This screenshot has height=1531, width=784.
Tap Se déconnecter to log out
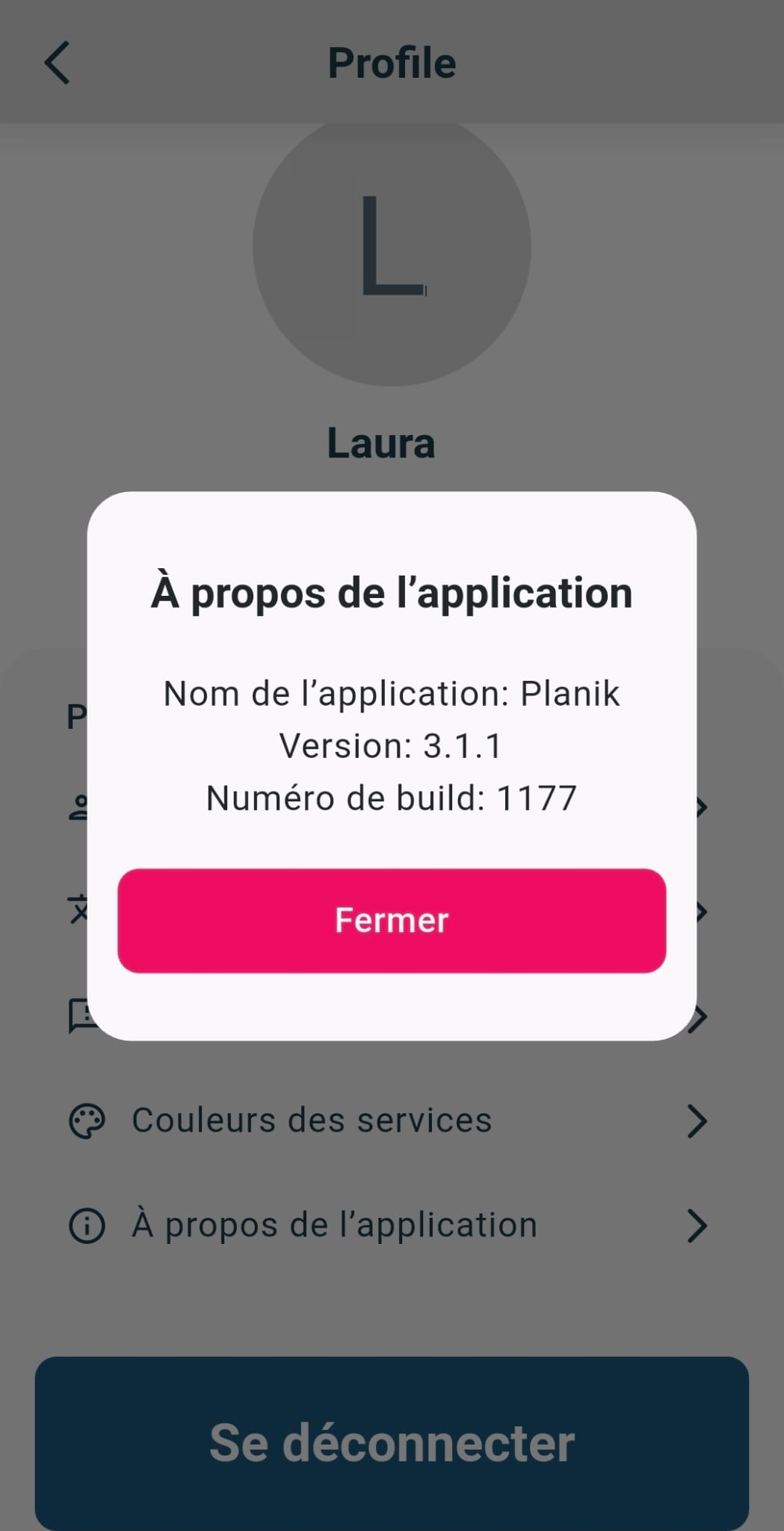392,1442
